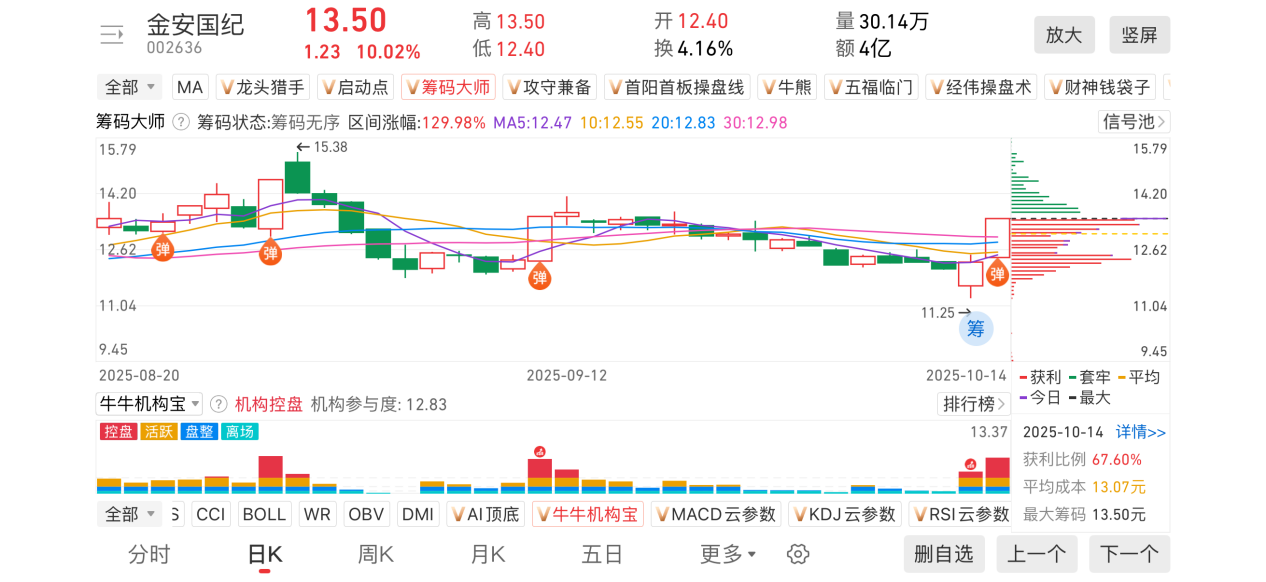
Task: Open the 排行榜 ranking
Action: pos(973,404)
